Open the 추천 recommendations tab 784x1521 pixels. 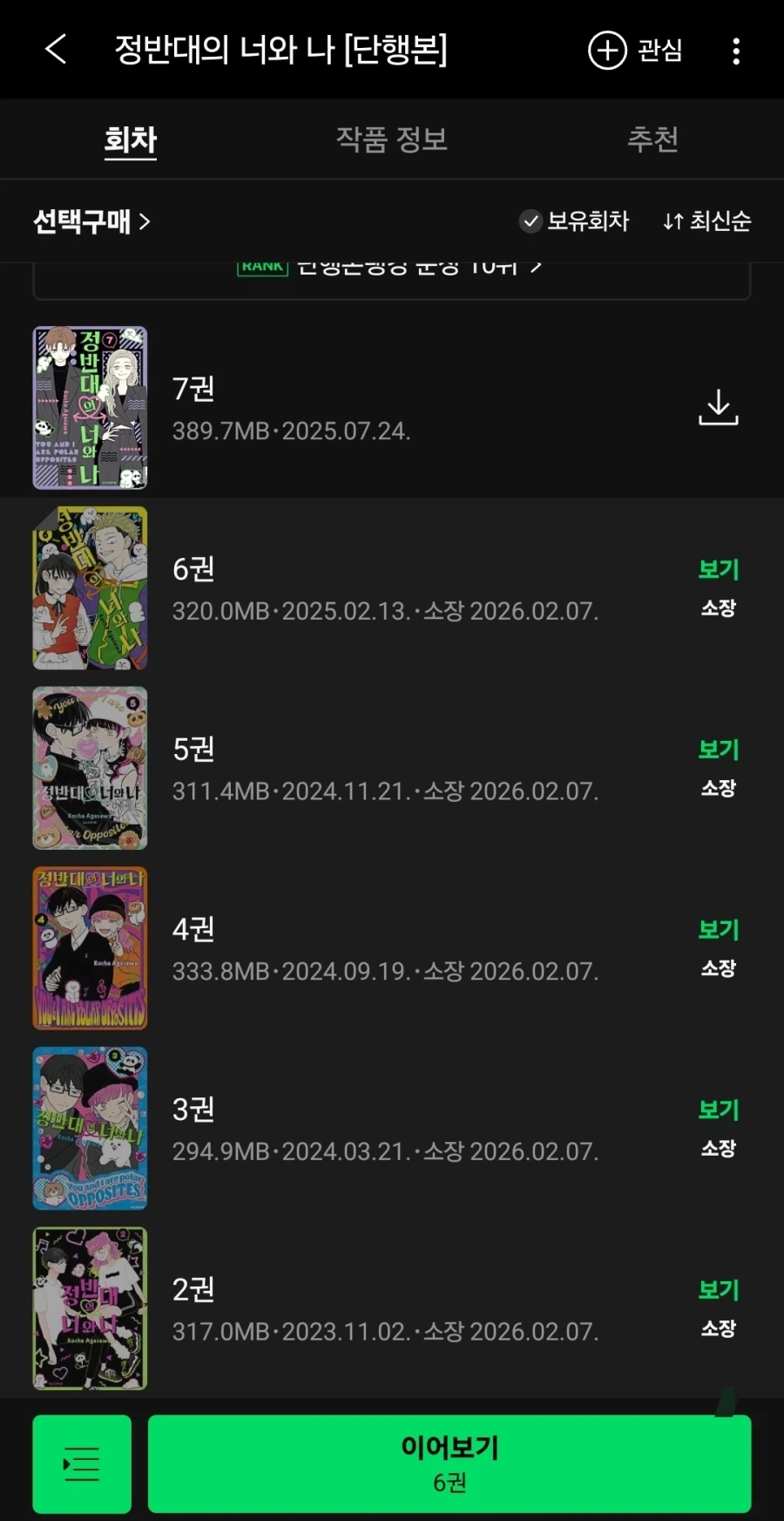click(653, 139)
